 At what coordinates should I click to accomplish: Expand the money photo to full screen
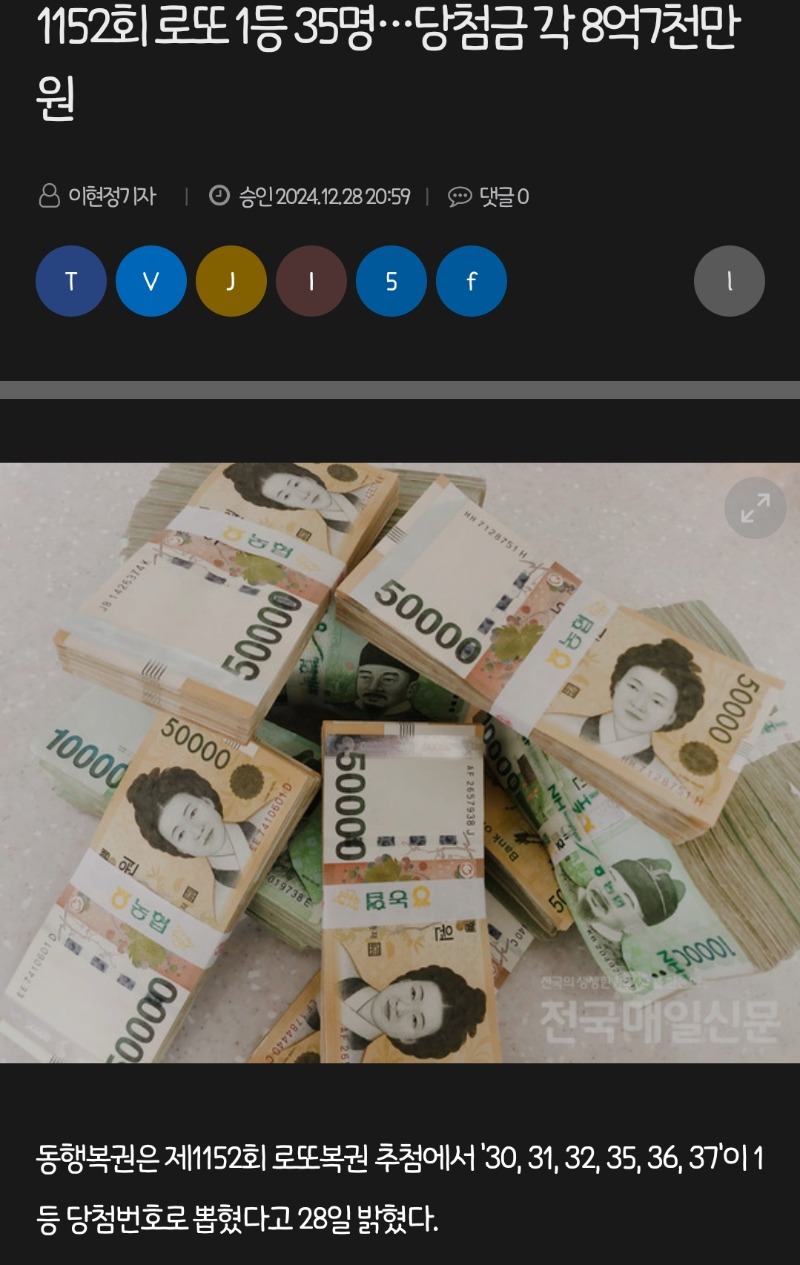755,508
